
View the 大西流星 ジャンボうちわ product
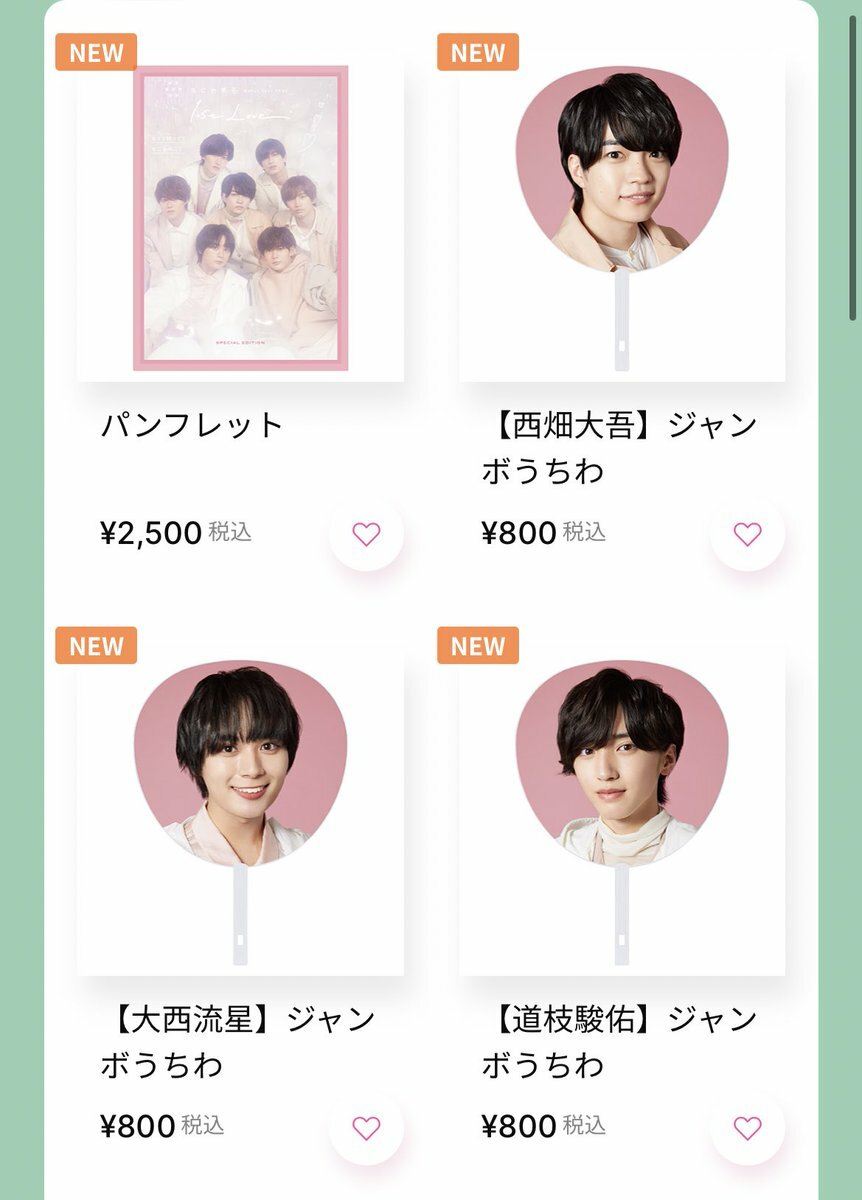pyautogui.click(x=240, y=812)
